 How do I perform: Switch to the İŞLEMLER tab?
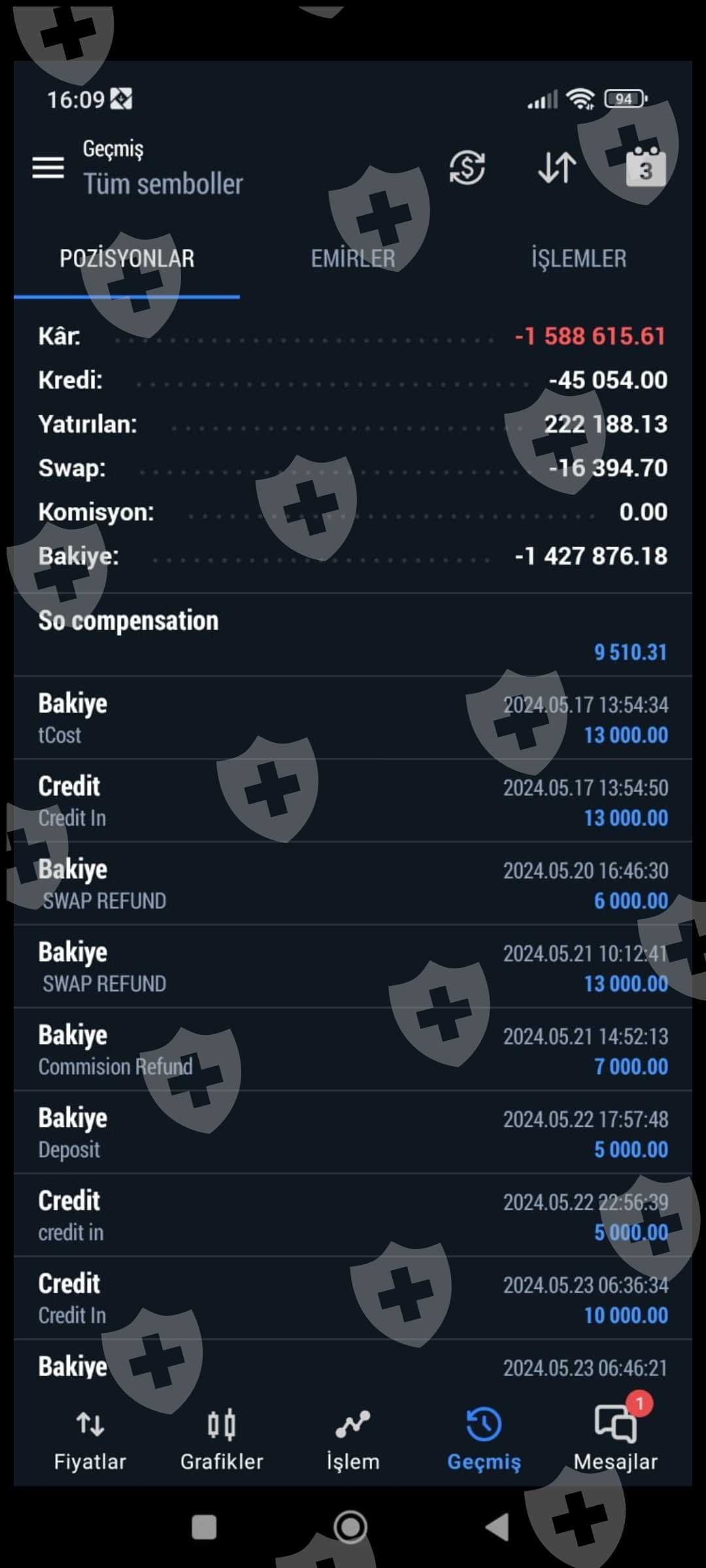(579, 259)
